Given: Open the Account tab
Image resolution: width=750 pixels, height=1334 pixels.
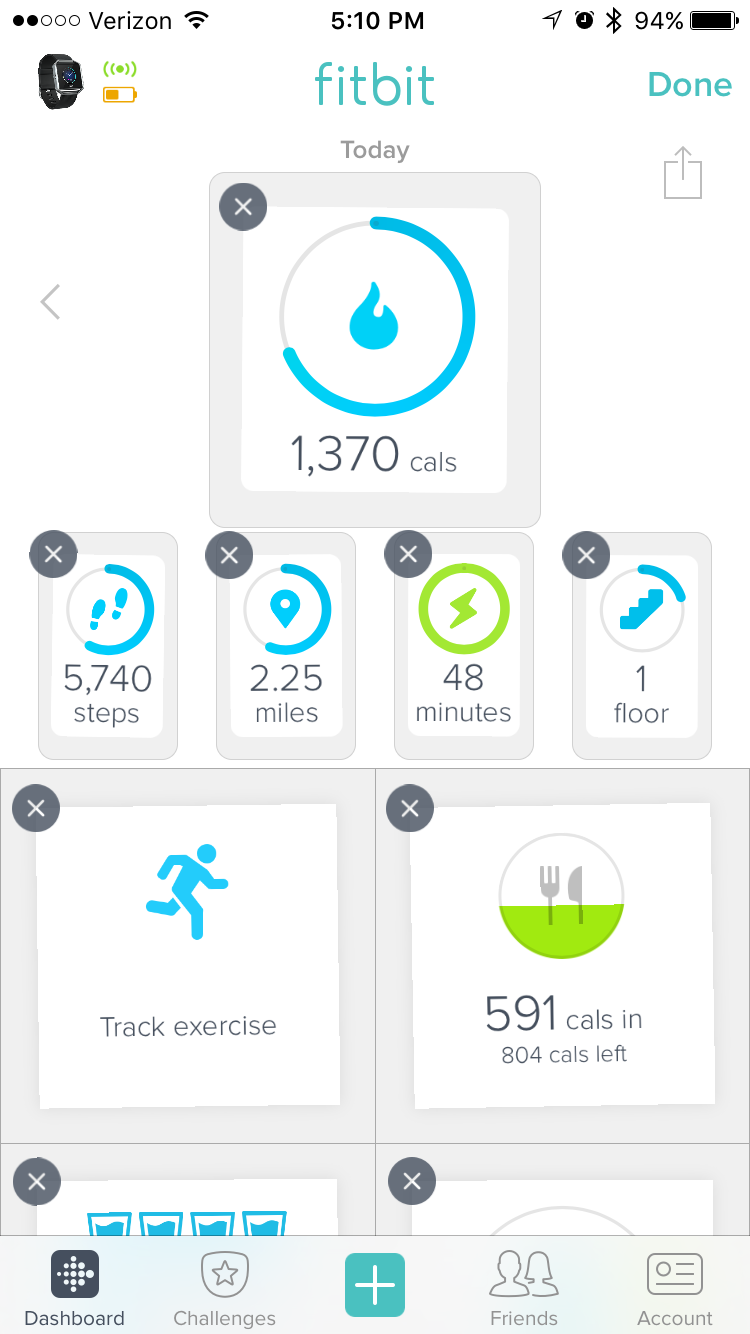Looking at the screenshot, I should pyautogui.click(x=675, y=1288).
